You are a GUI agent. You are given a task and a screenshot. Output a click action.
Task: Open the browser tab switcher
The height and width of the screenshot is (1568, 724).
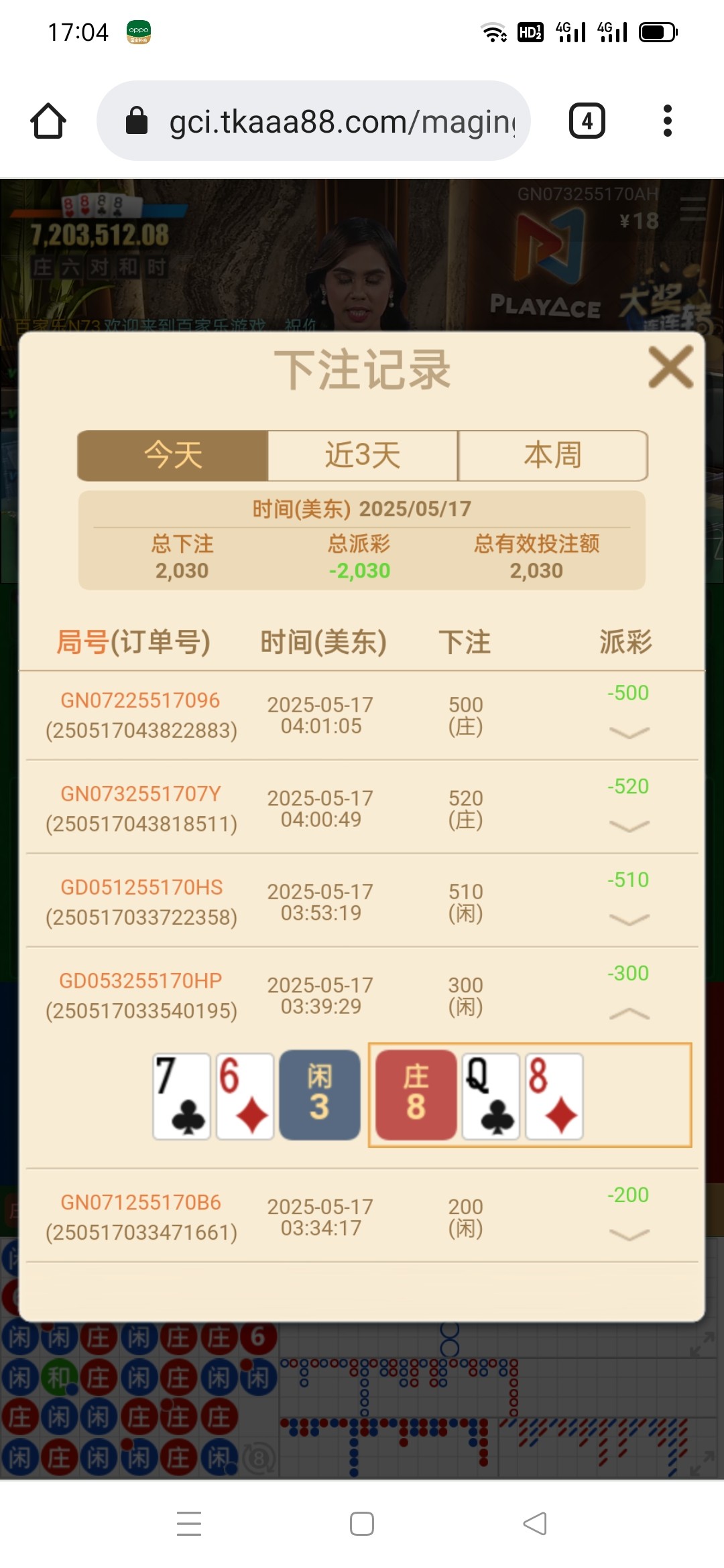587,121
